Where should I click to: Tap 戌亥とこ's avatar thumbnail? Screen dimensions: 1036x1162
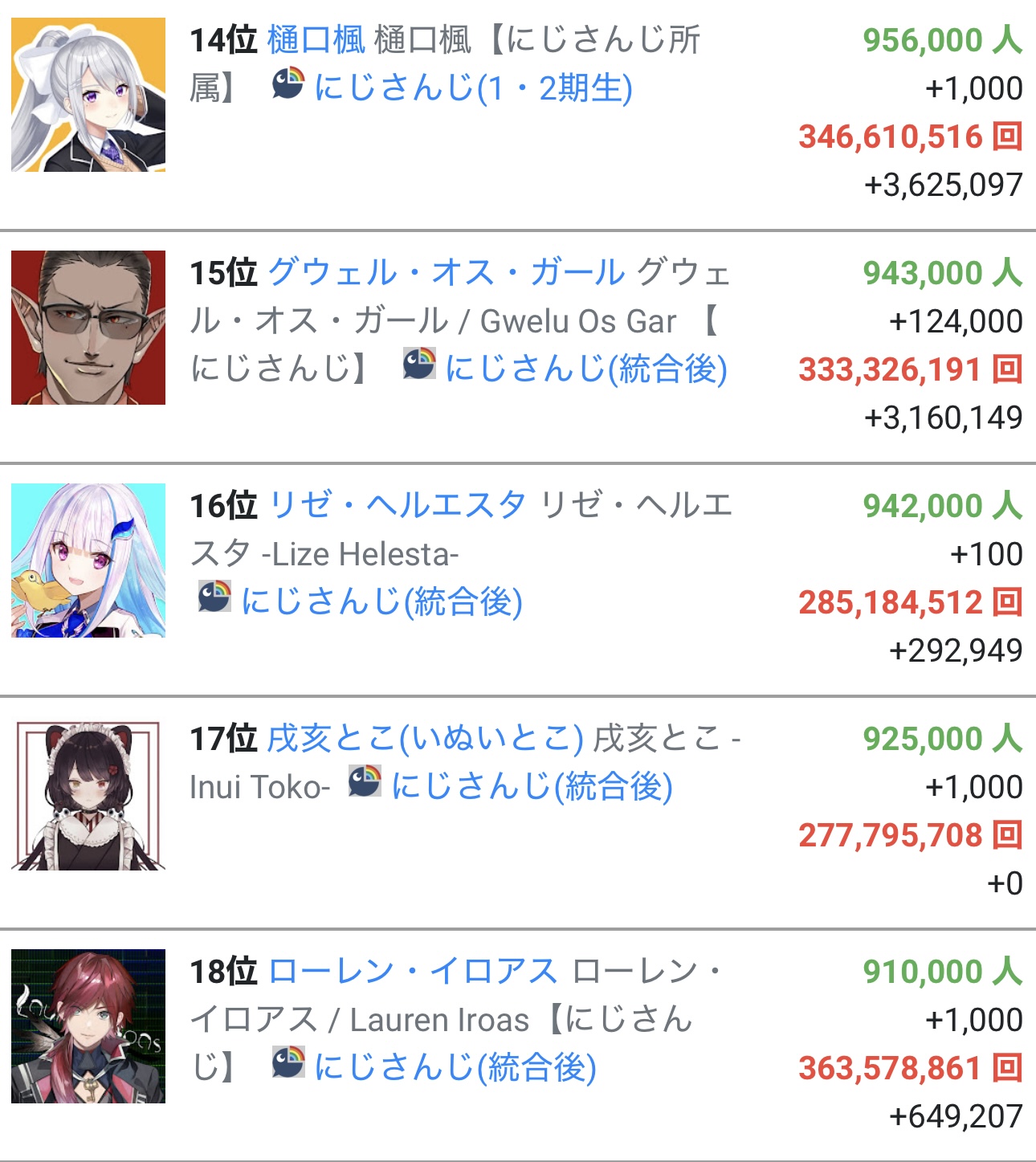coord(88,795)
